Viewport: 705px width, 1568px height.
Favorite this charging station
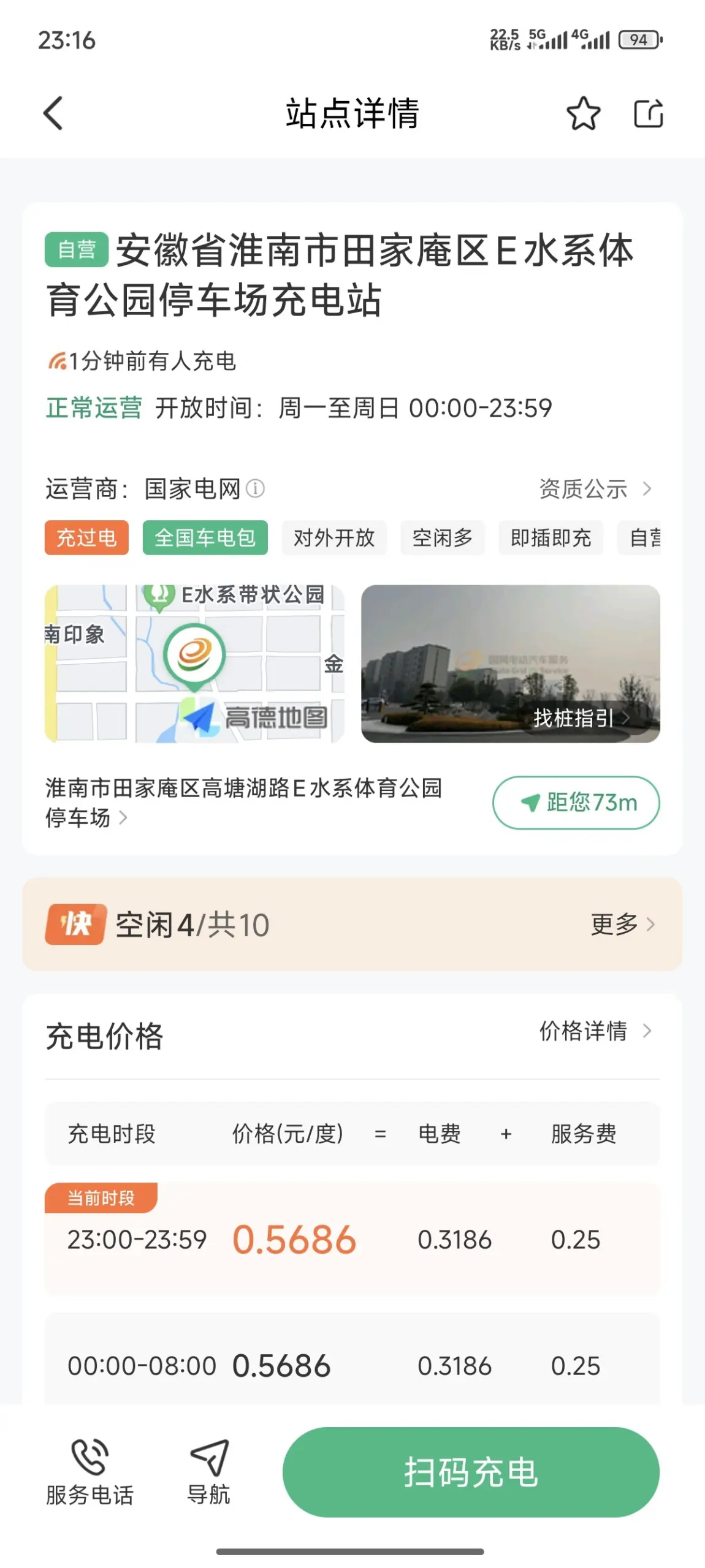tap(582, 114)
